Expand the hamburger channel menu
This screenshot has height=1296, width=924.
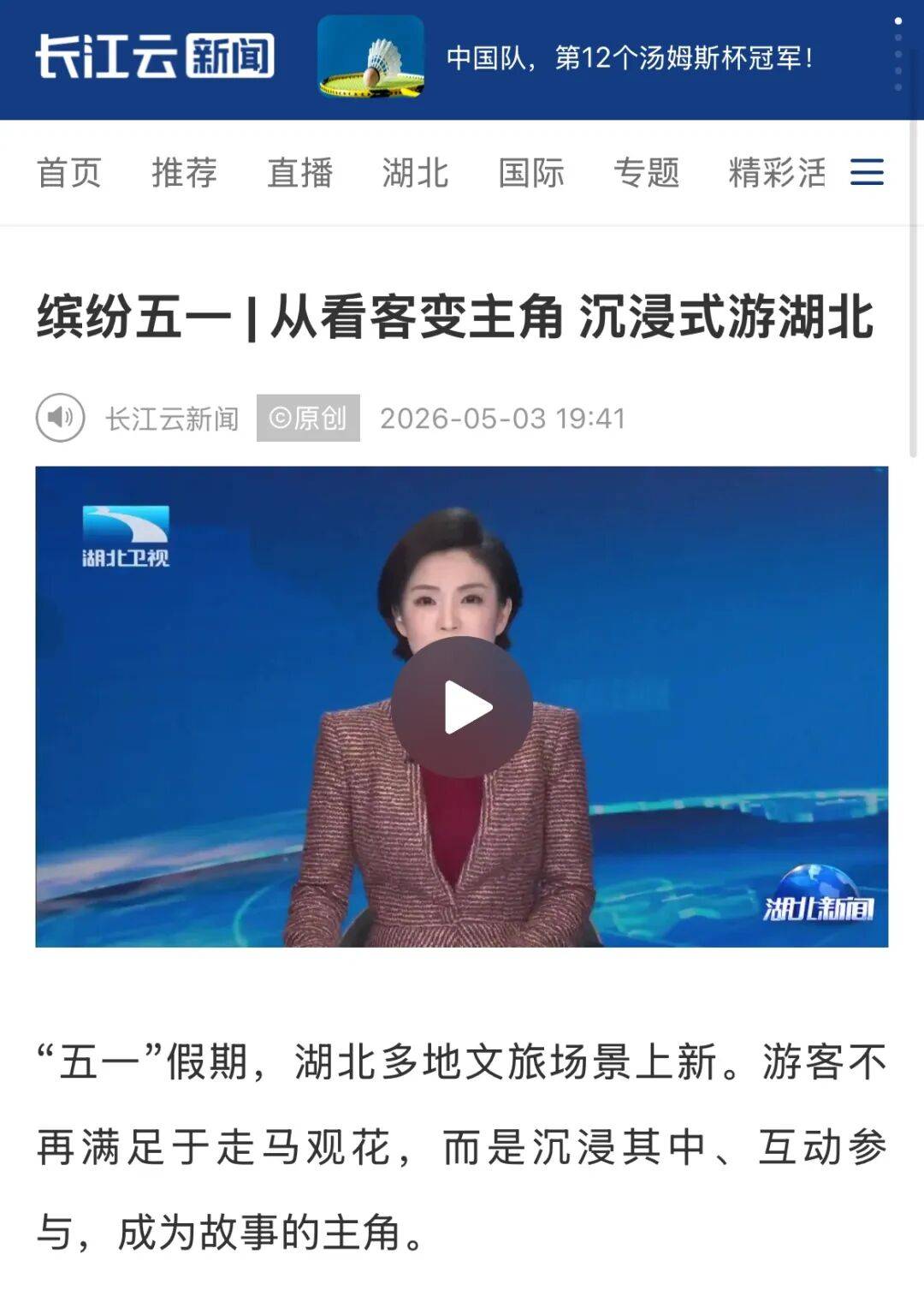(867, 172)
